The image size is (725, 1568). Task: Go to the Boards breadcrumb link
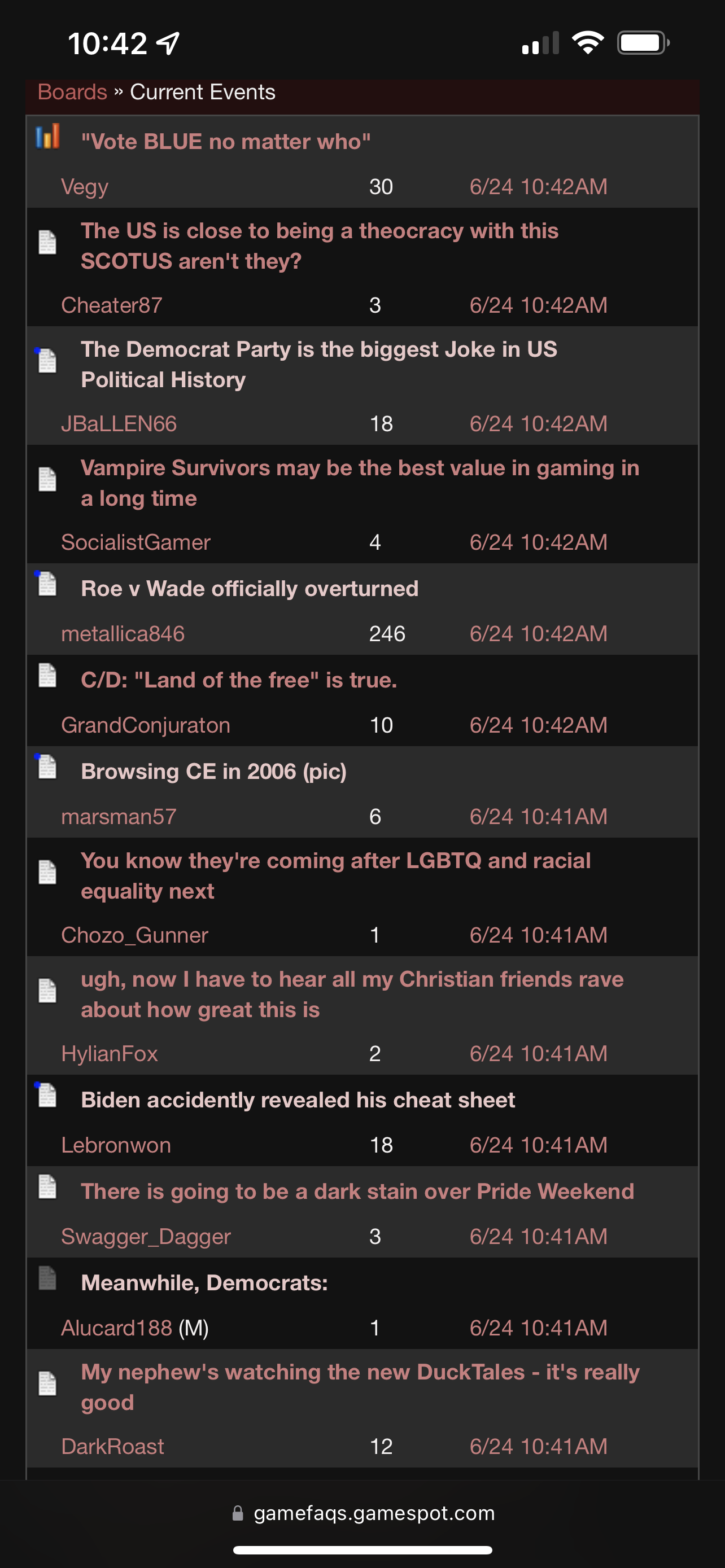click(72, 92)
